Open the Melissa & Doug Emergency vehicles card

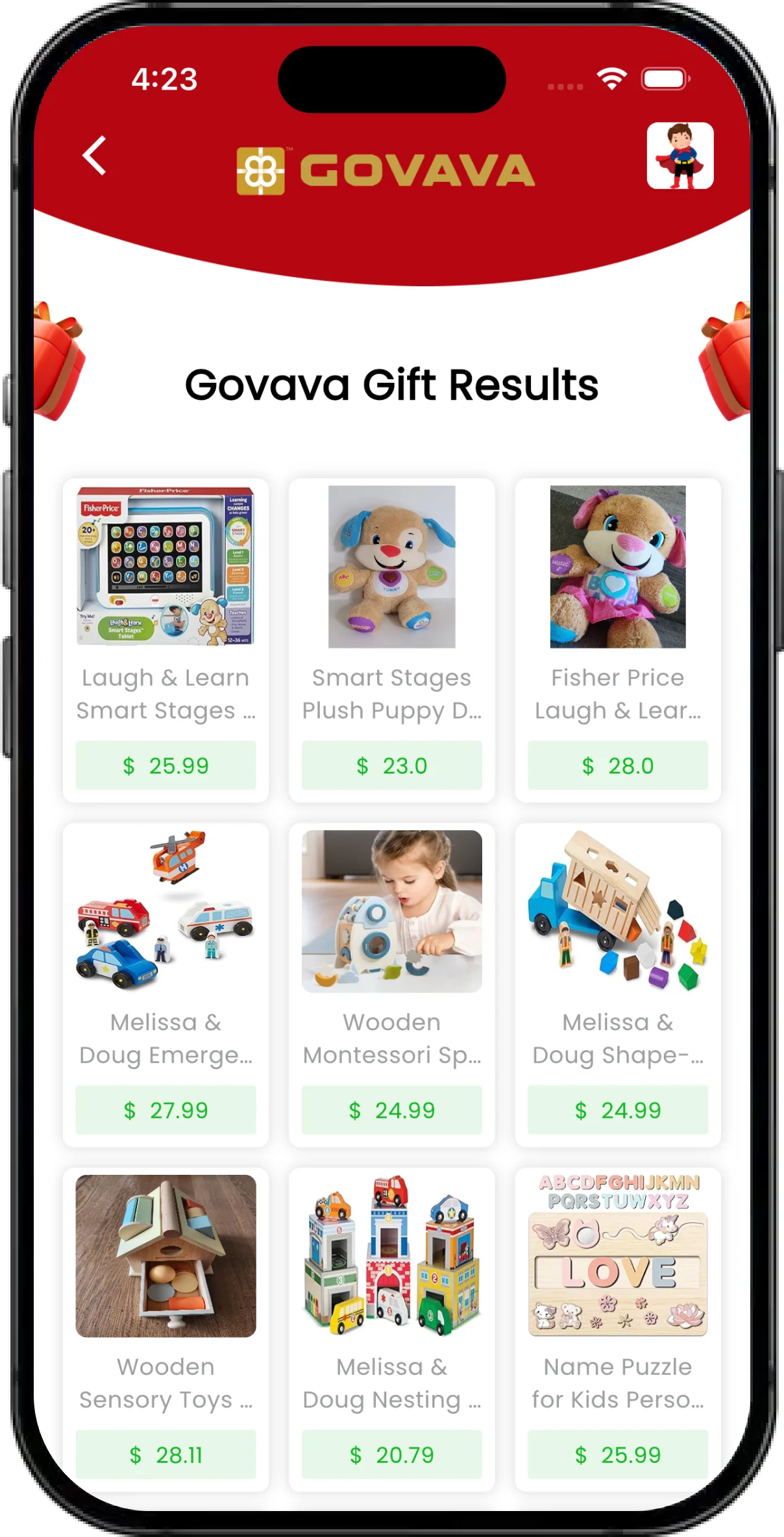165,985
